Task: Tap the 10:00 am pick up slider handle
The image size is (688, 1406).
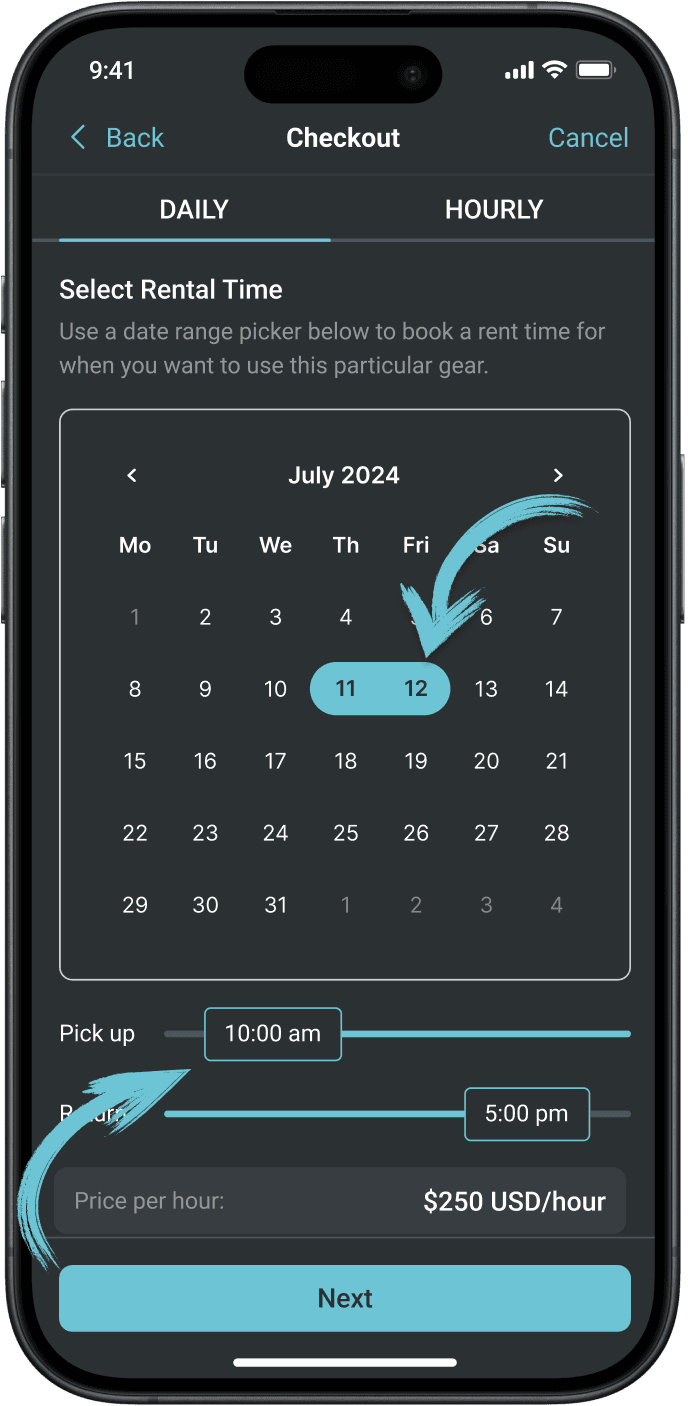Action: [273, 1034]
